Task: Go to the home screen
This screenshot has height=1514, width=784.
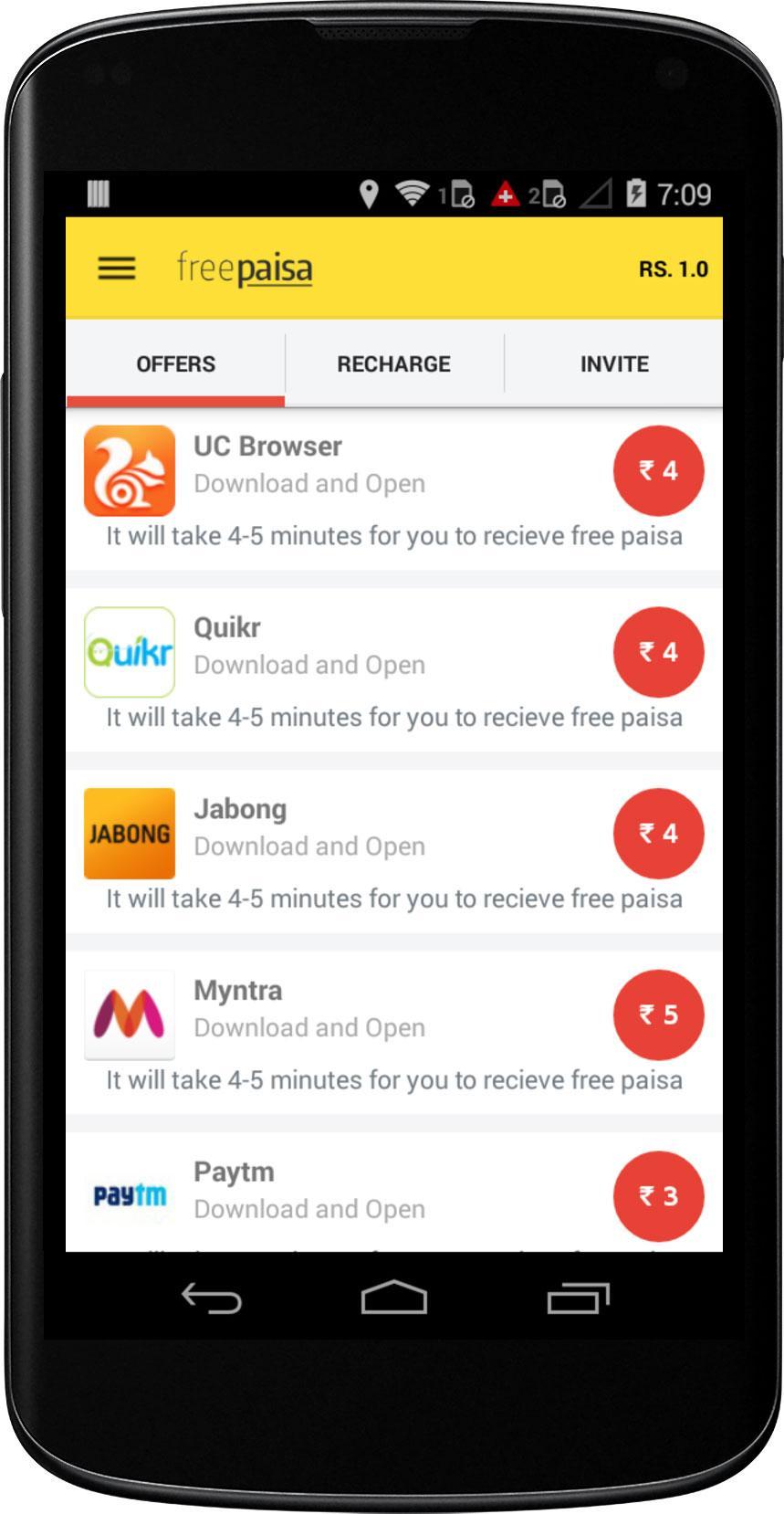Action: 393,1298
